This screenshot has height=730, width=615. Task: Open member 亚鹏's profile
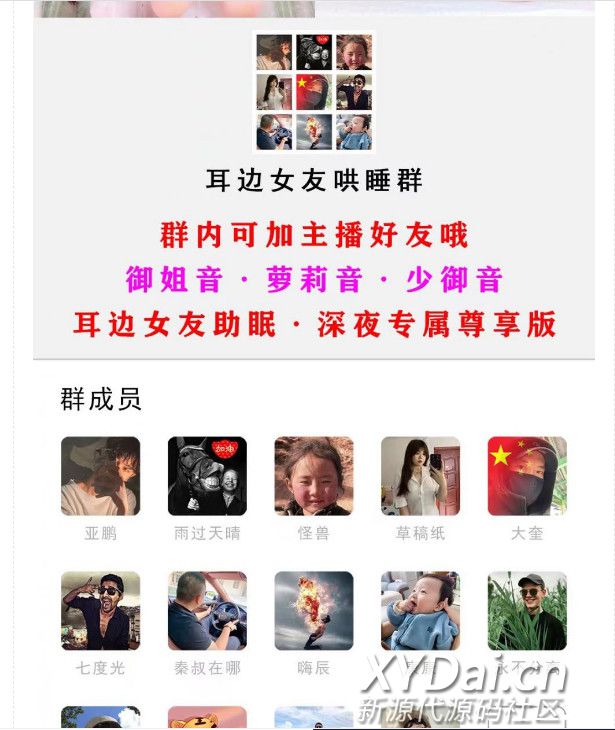[100, 476]
